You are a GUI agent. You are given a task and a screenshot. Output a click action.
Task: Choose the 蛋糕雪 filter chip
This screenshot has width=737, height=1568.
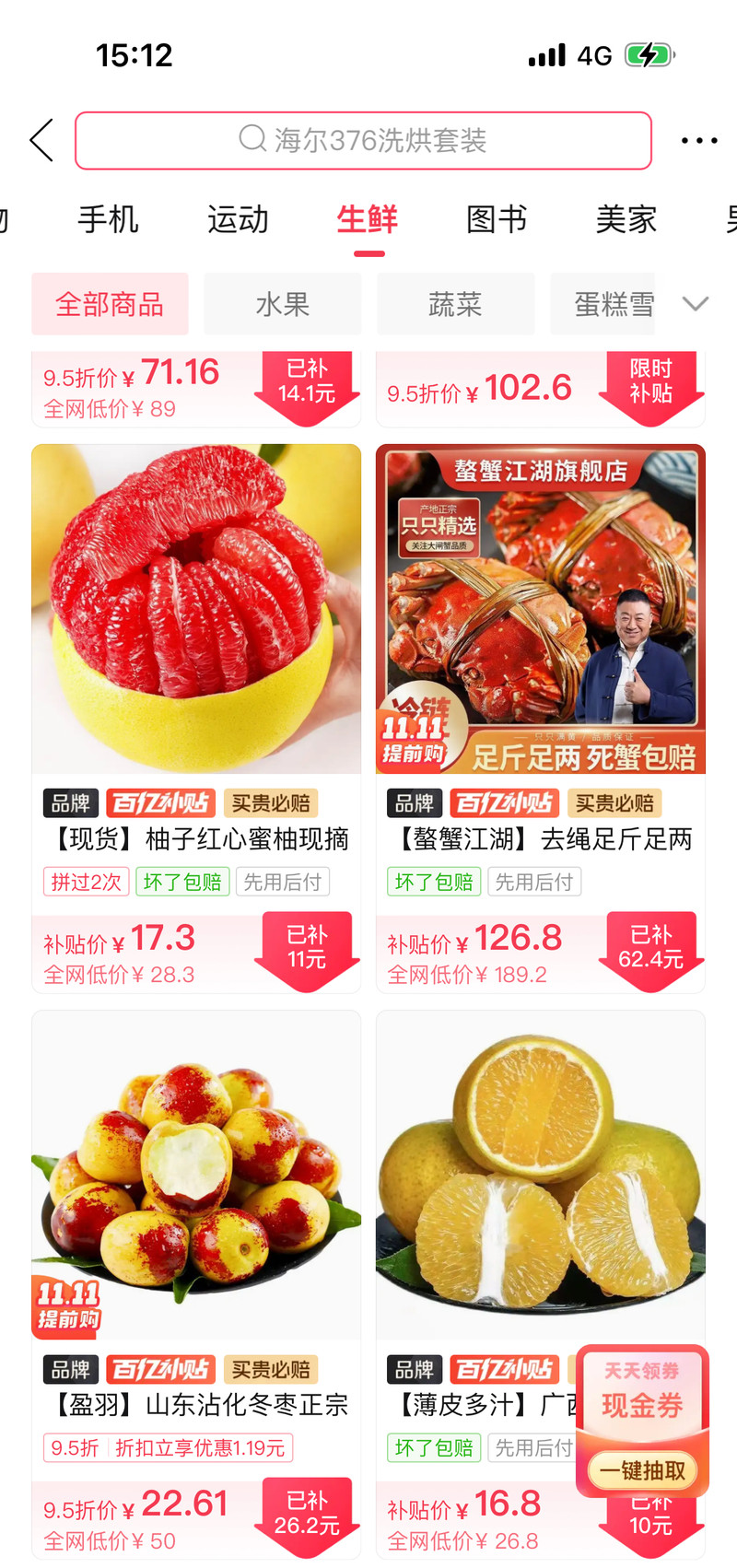click(x=604, y=304)
